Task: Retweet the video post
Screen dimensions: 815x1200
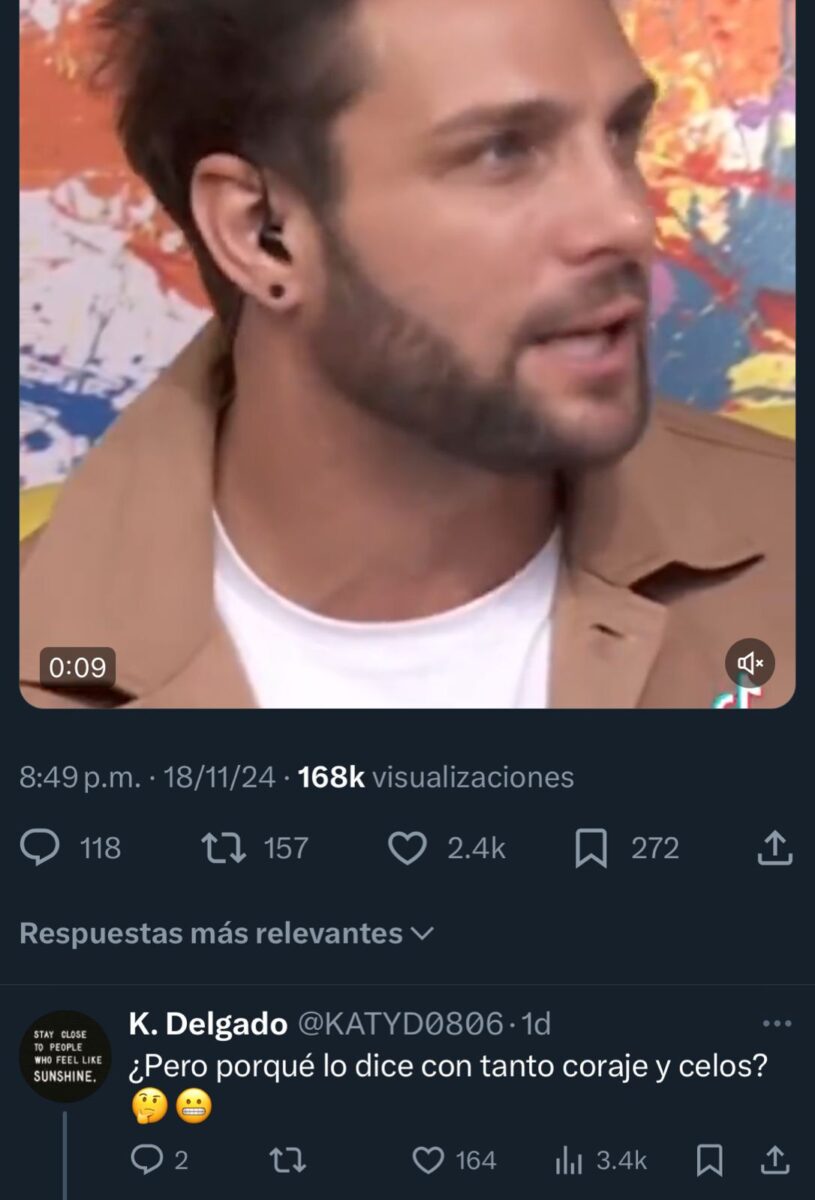Action: 228,848
